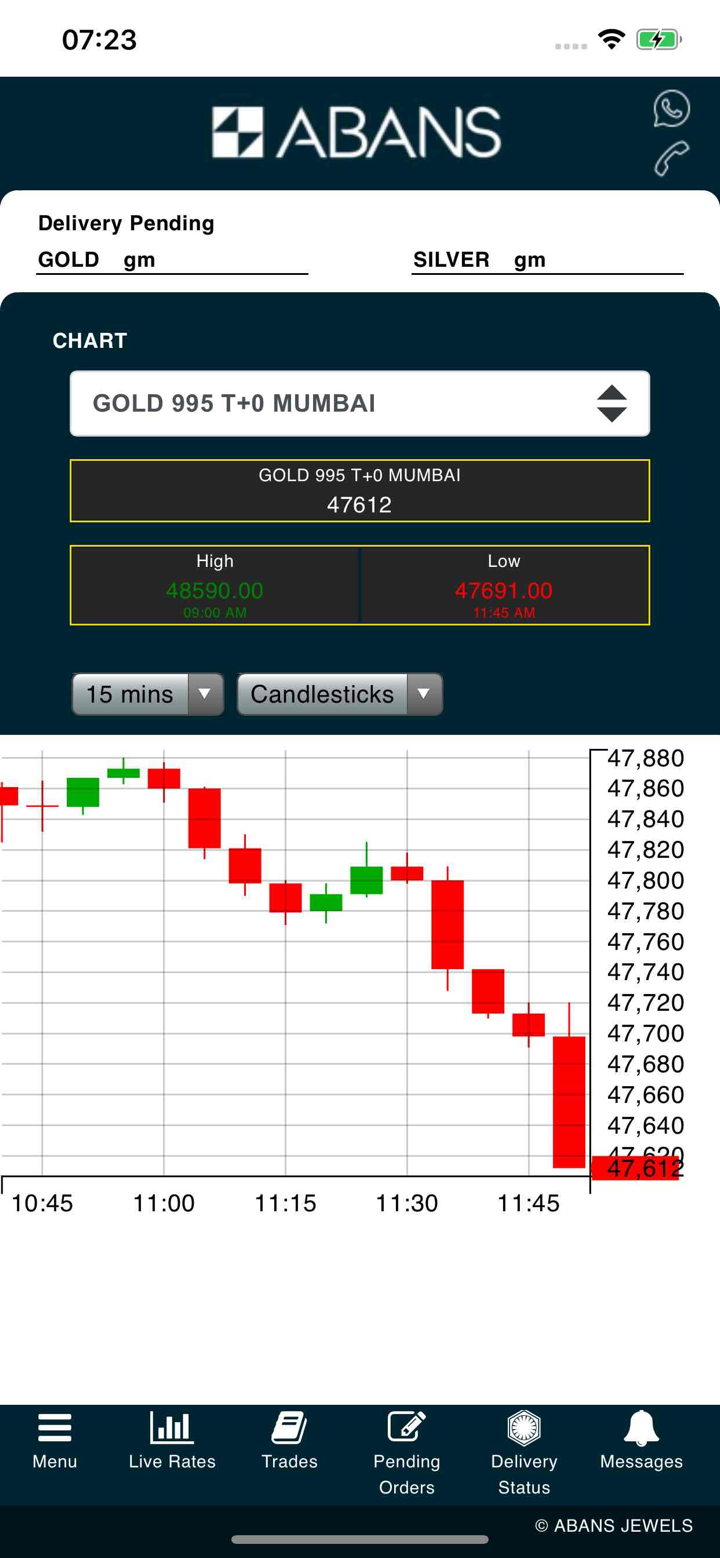Open the Menu drawer
Image resolution: width=720 pixels, height=1558 pixels.
[x=54, y=1442]
